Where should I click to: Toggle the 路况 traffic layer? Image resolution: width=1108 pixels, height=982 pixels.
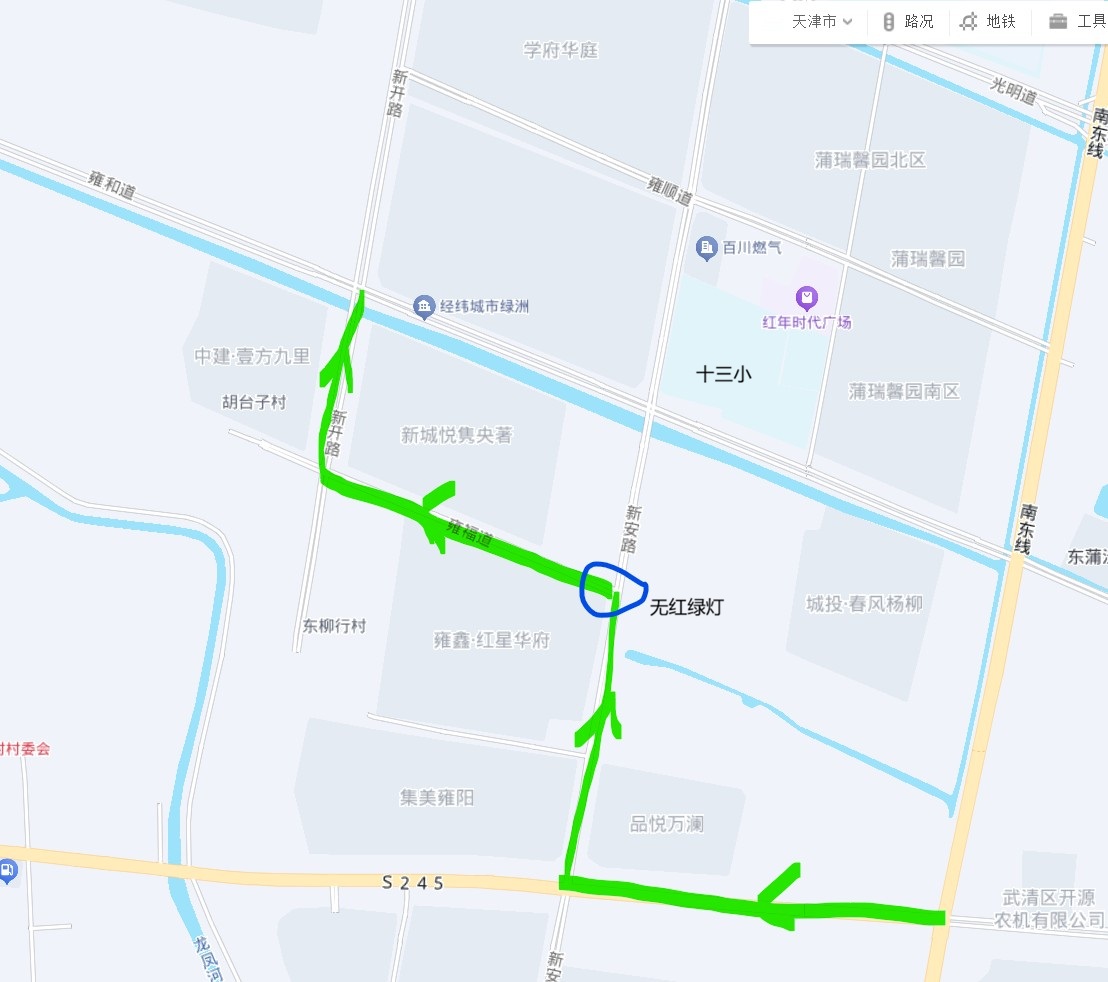(906, 21)
